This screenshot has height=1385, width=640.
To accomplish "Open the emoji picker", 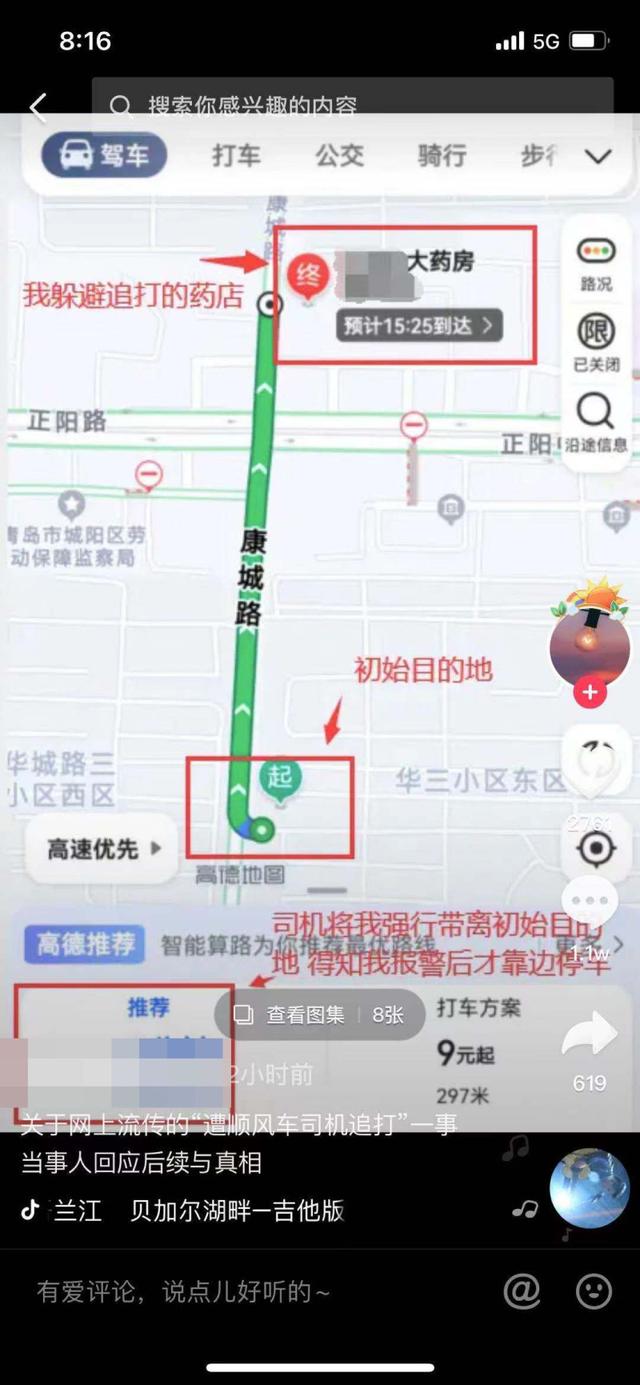I will click(x=594, y=1292).
